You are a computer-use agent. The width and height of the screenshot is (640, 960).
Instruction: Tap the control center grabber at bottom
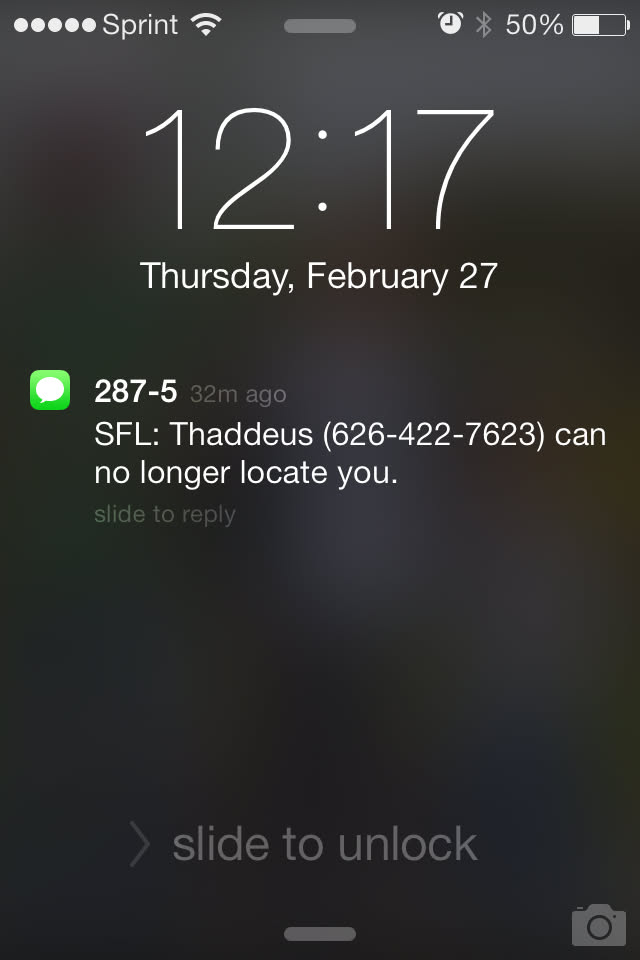(320, 934)
